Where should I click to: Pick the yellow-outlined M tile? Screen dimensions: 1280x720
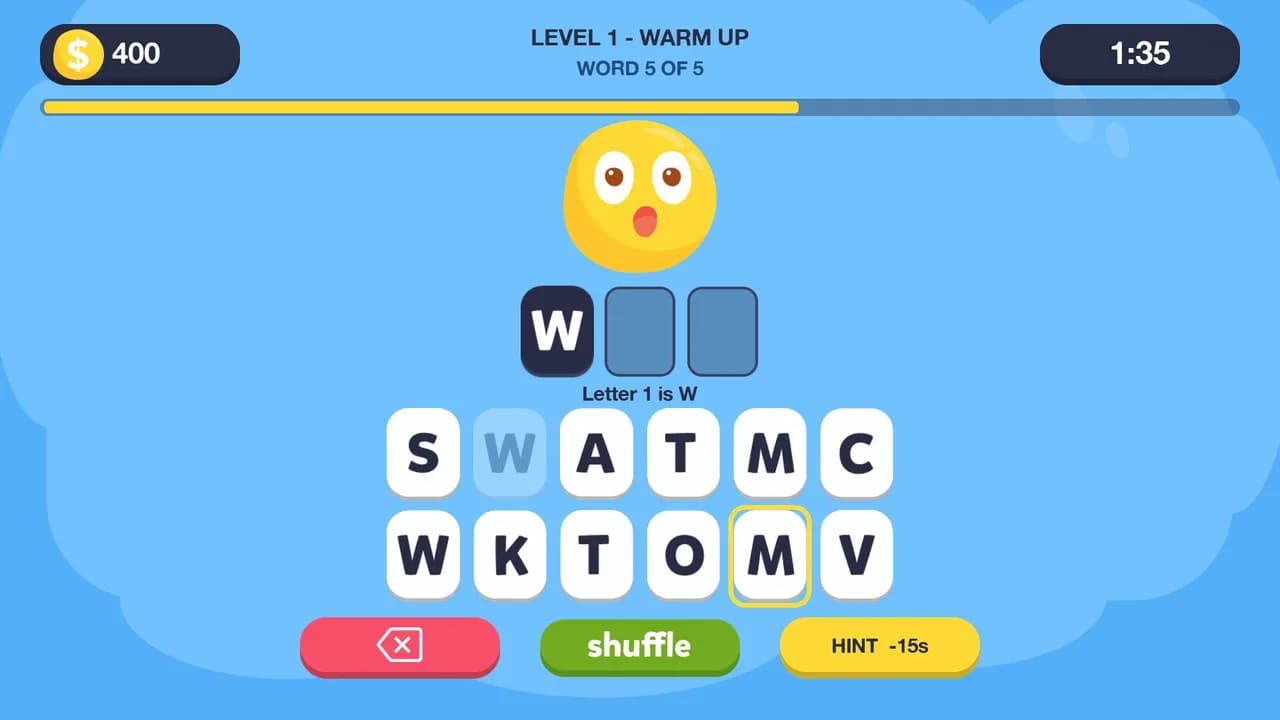pos(770,555)
